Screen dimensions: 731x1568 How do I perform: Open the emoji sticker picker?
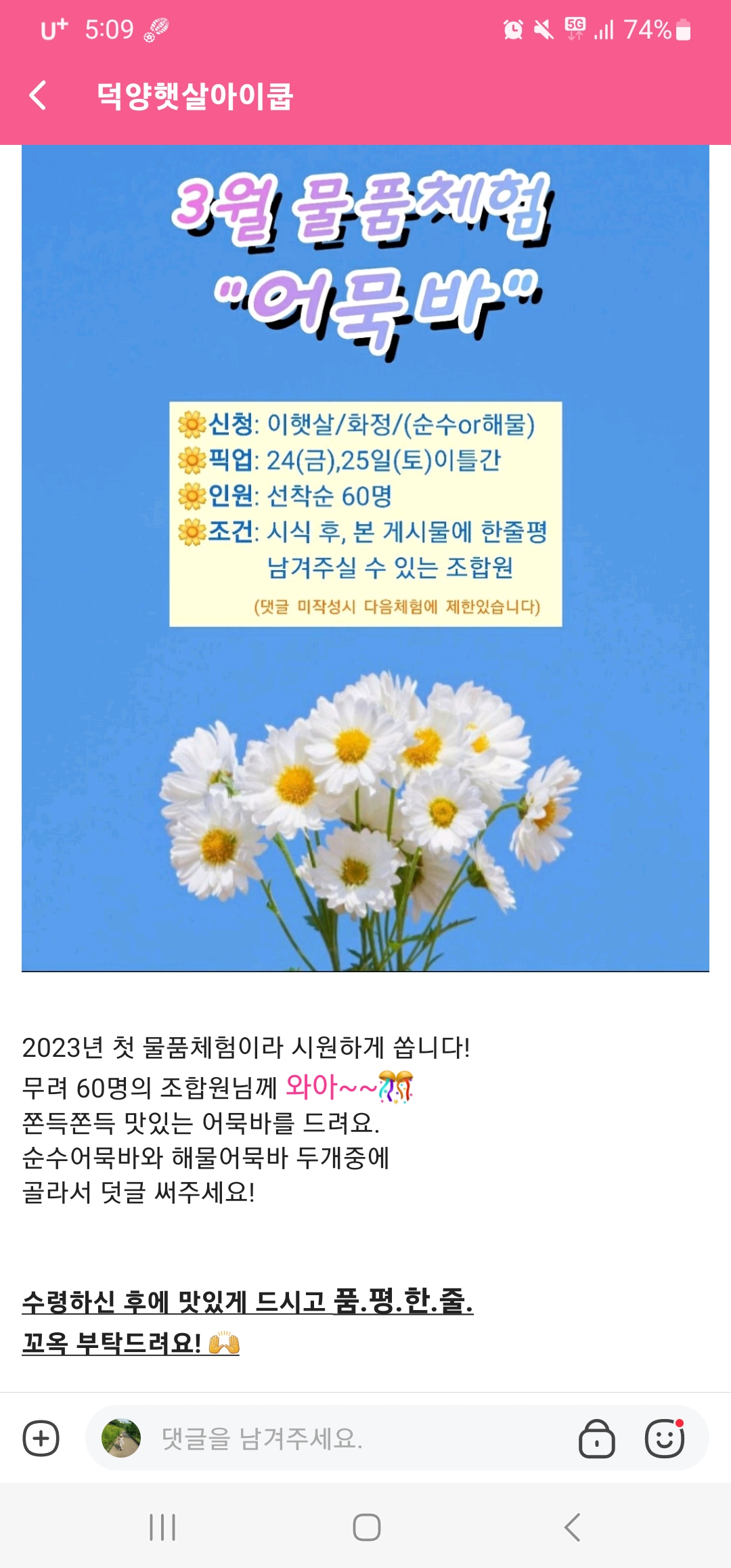(665, 1438)
